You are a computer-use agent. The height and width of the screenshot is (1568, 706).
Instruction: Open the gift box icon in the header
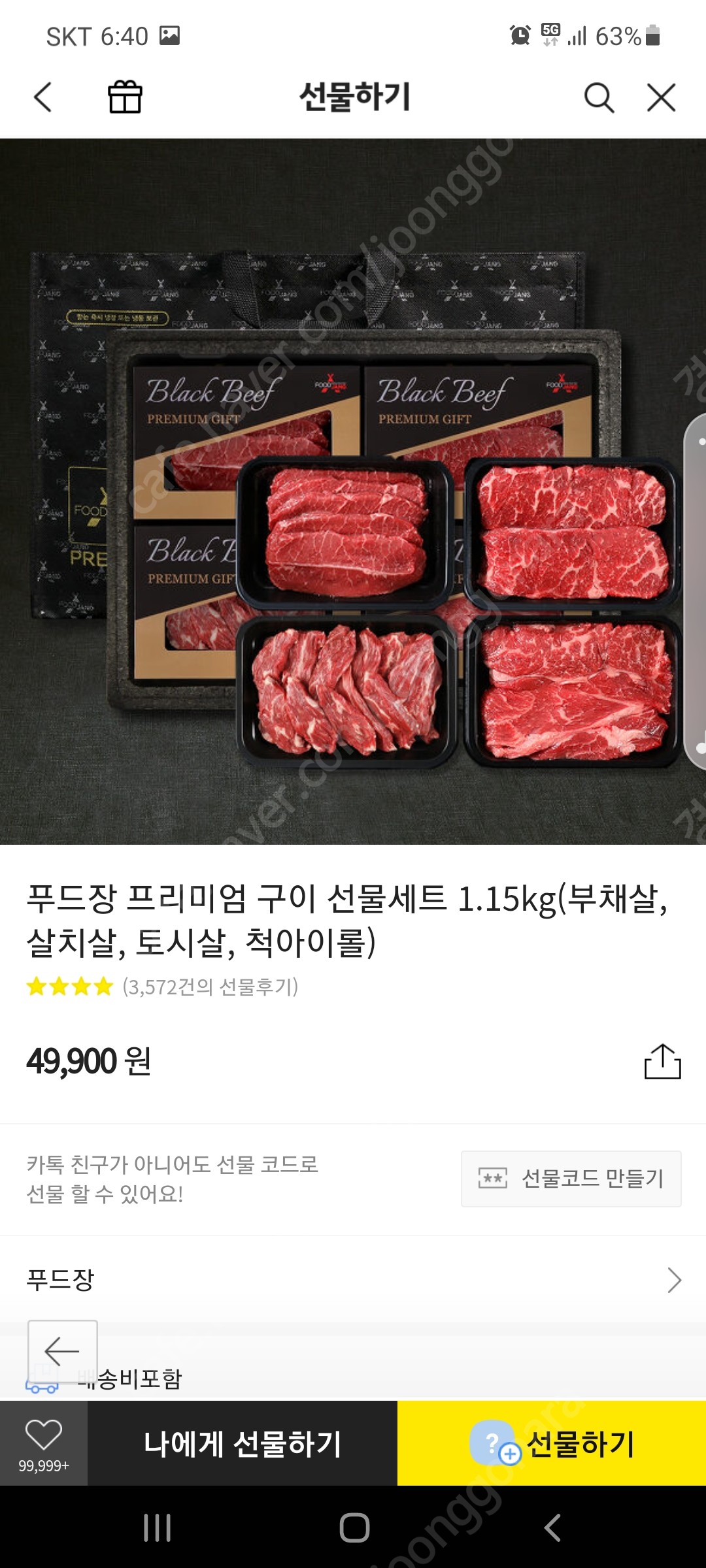click(x=125, y=97)
